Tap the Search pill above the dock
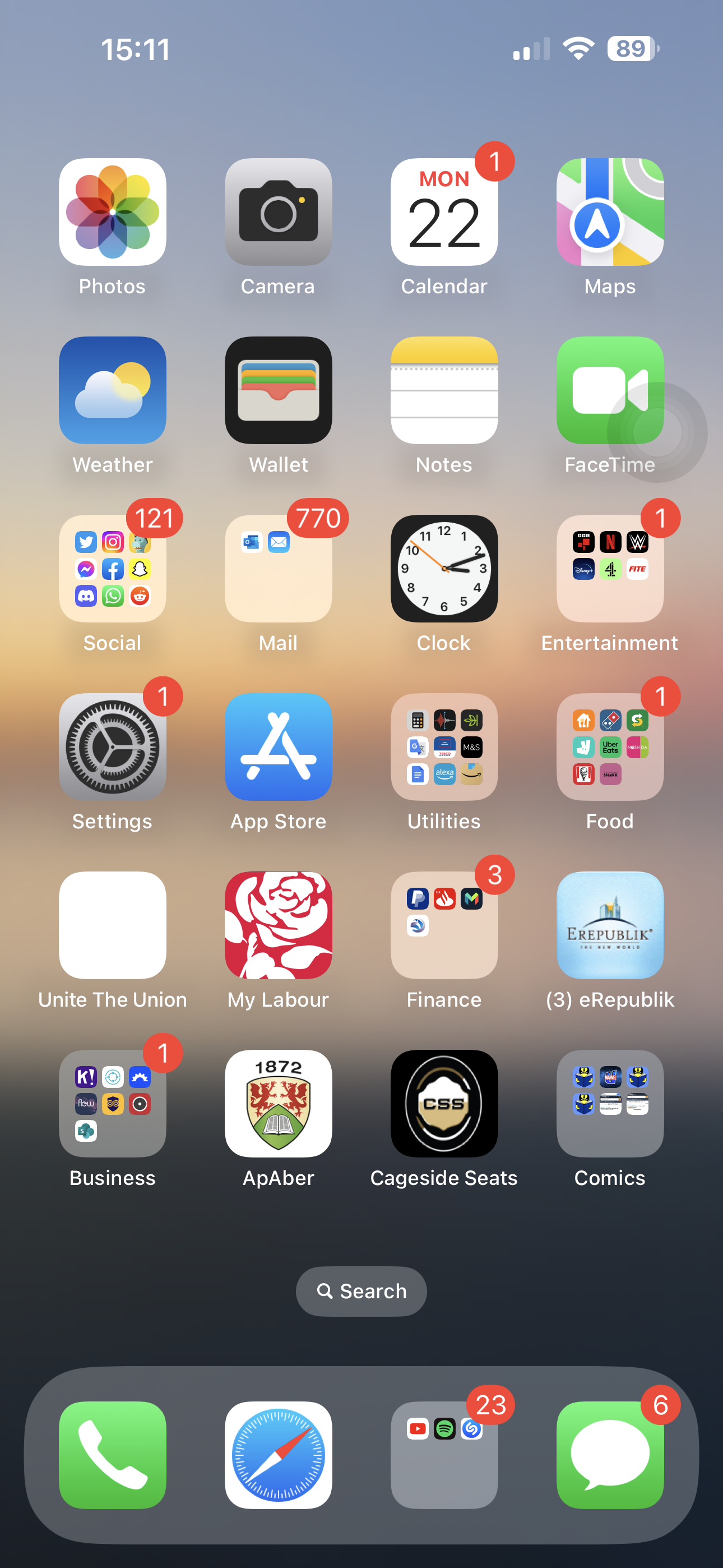The width and height of the screenshot is (723, 1568). (x=361, y=1291)
